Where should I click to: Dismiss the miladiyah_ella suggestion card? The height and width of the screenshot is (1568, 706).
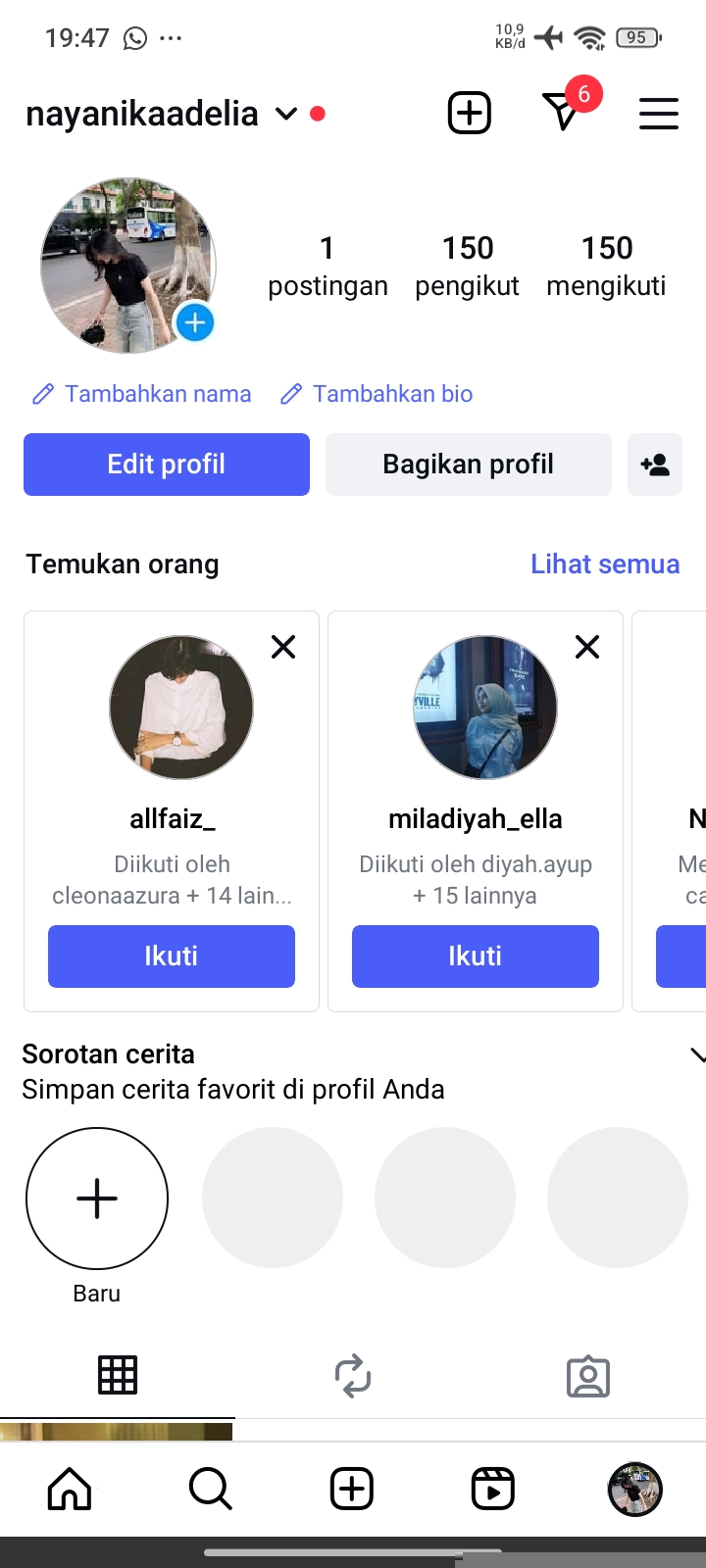pyautogui.click(x=587, y=647)
